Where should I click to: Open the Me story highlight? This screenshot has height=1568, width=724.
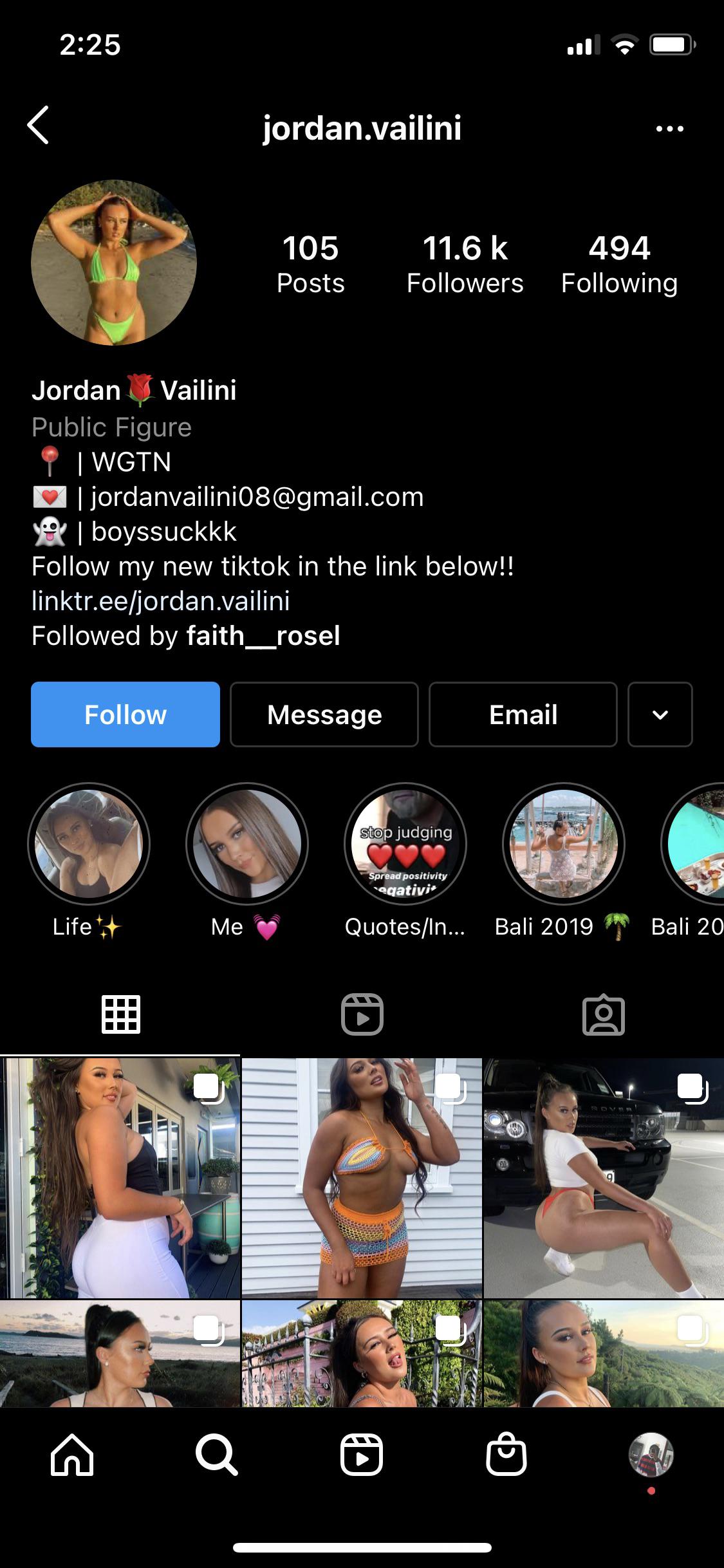pyautogui.click(x=247, y=843)
